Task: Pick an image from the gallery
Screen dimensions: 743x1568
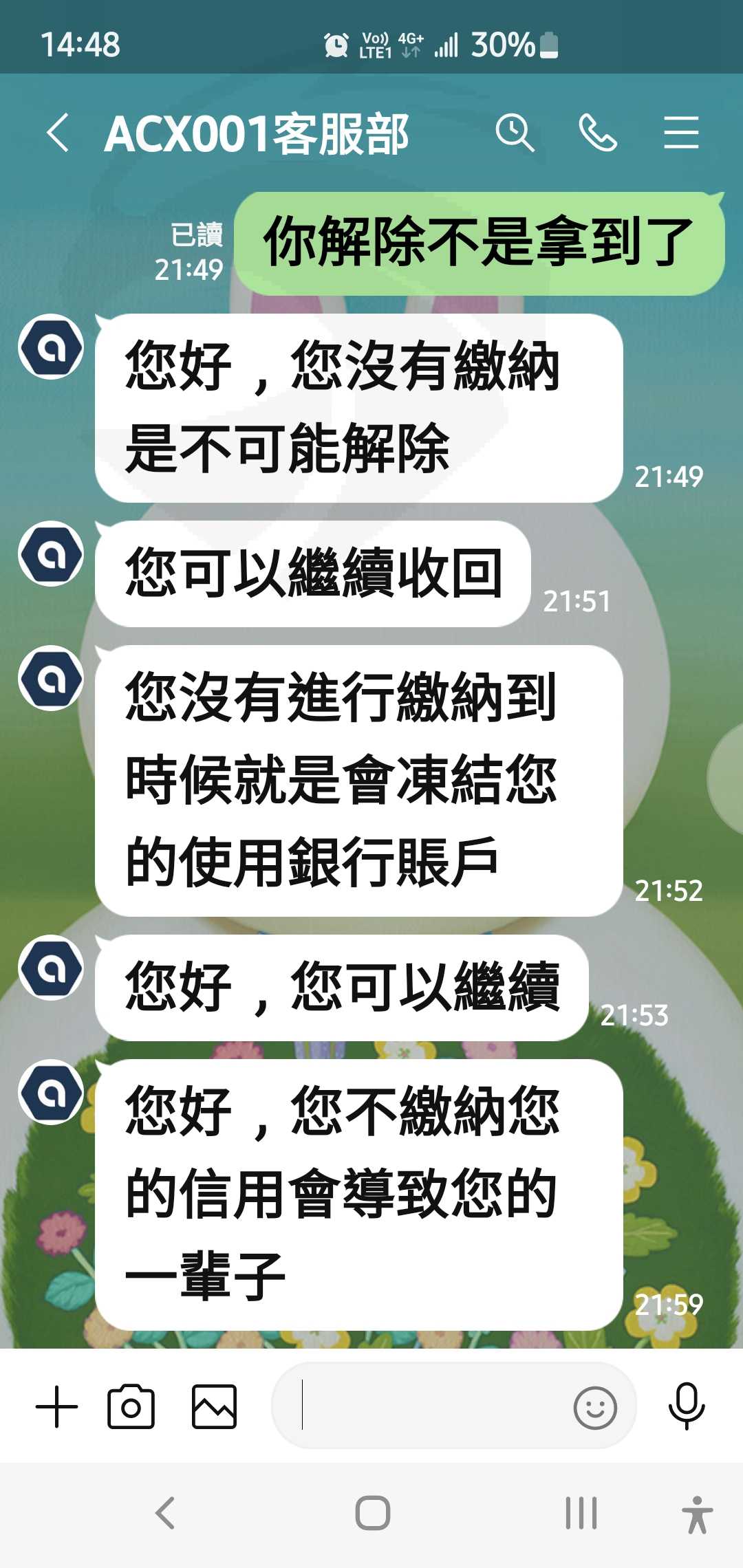Action: (214, 1406)
